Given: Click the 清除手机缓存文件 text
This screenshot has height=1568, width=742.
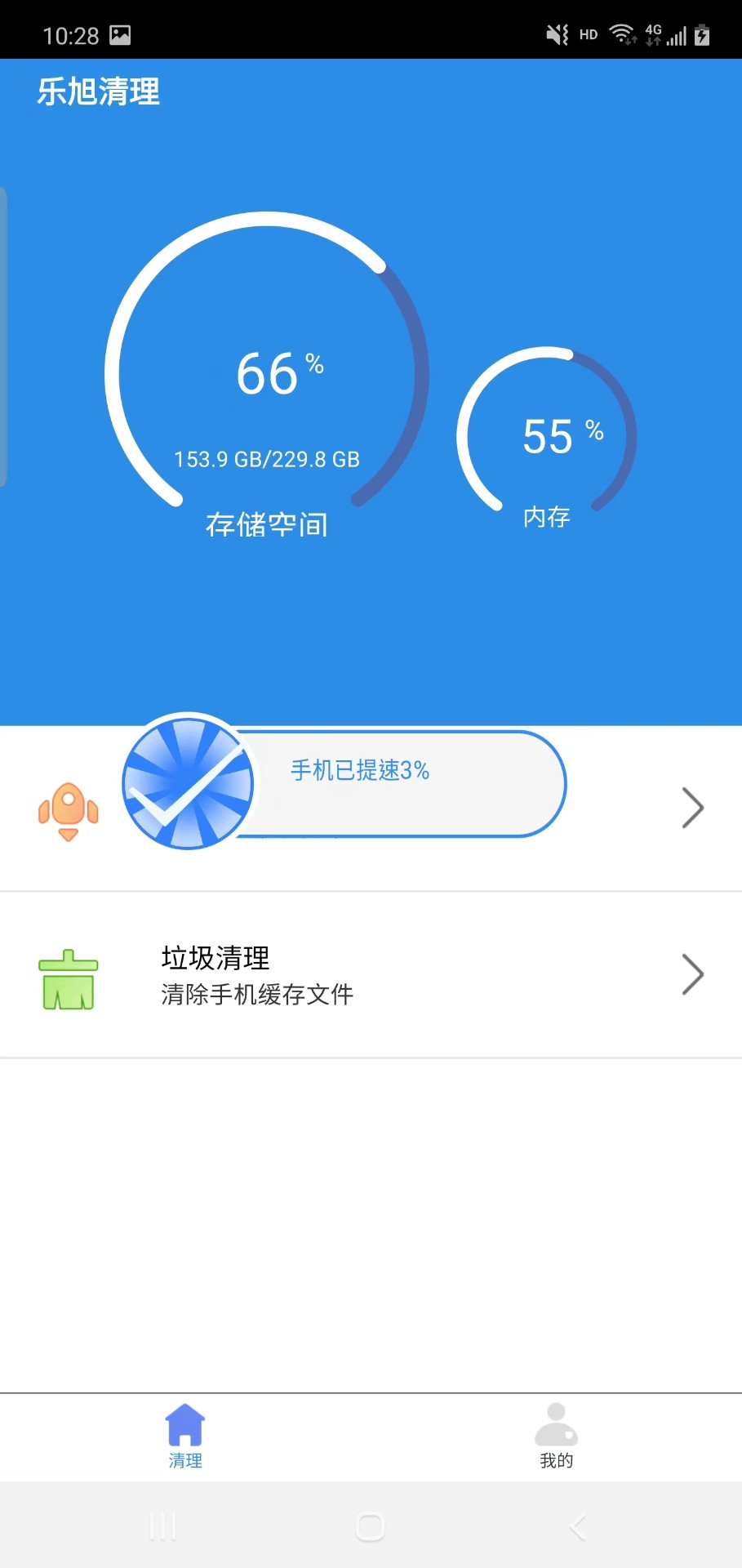Looking at the screenshot, I should click(x=257, y=995).
